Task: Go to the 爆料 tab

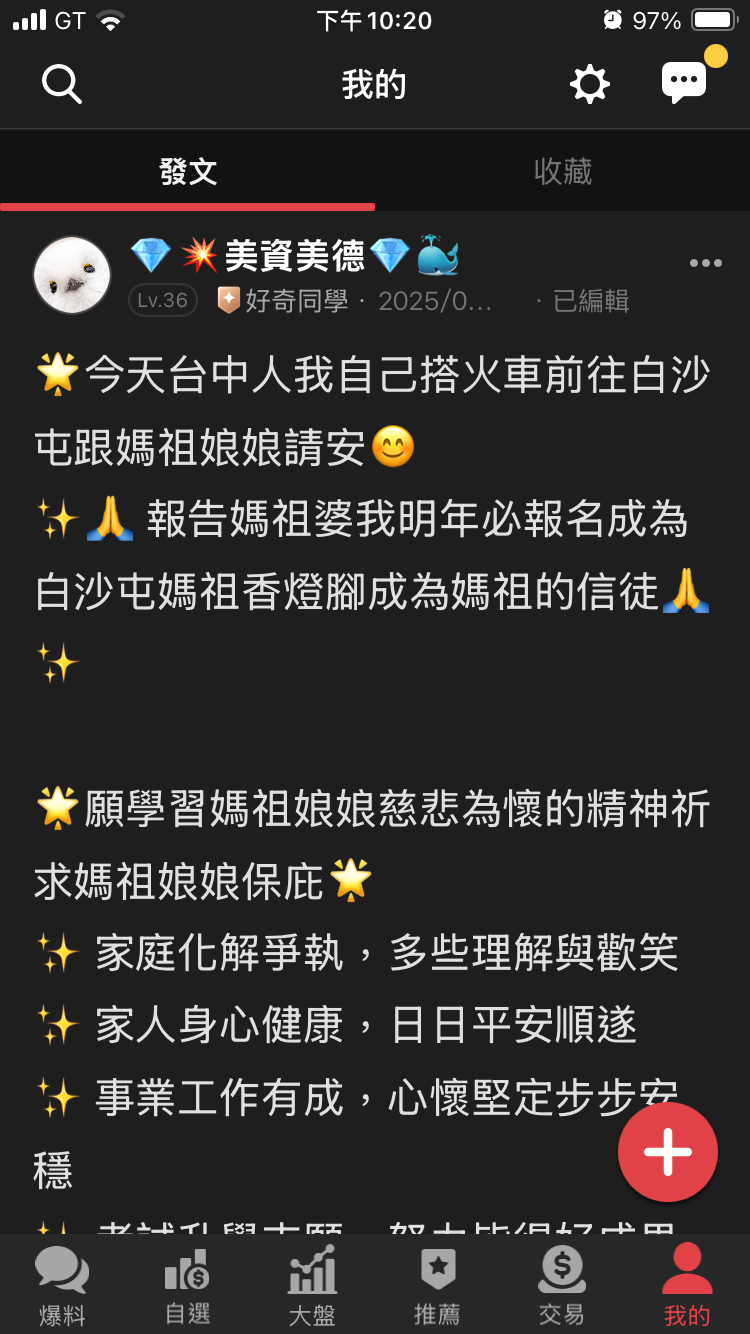Action: click(62, 1286)
